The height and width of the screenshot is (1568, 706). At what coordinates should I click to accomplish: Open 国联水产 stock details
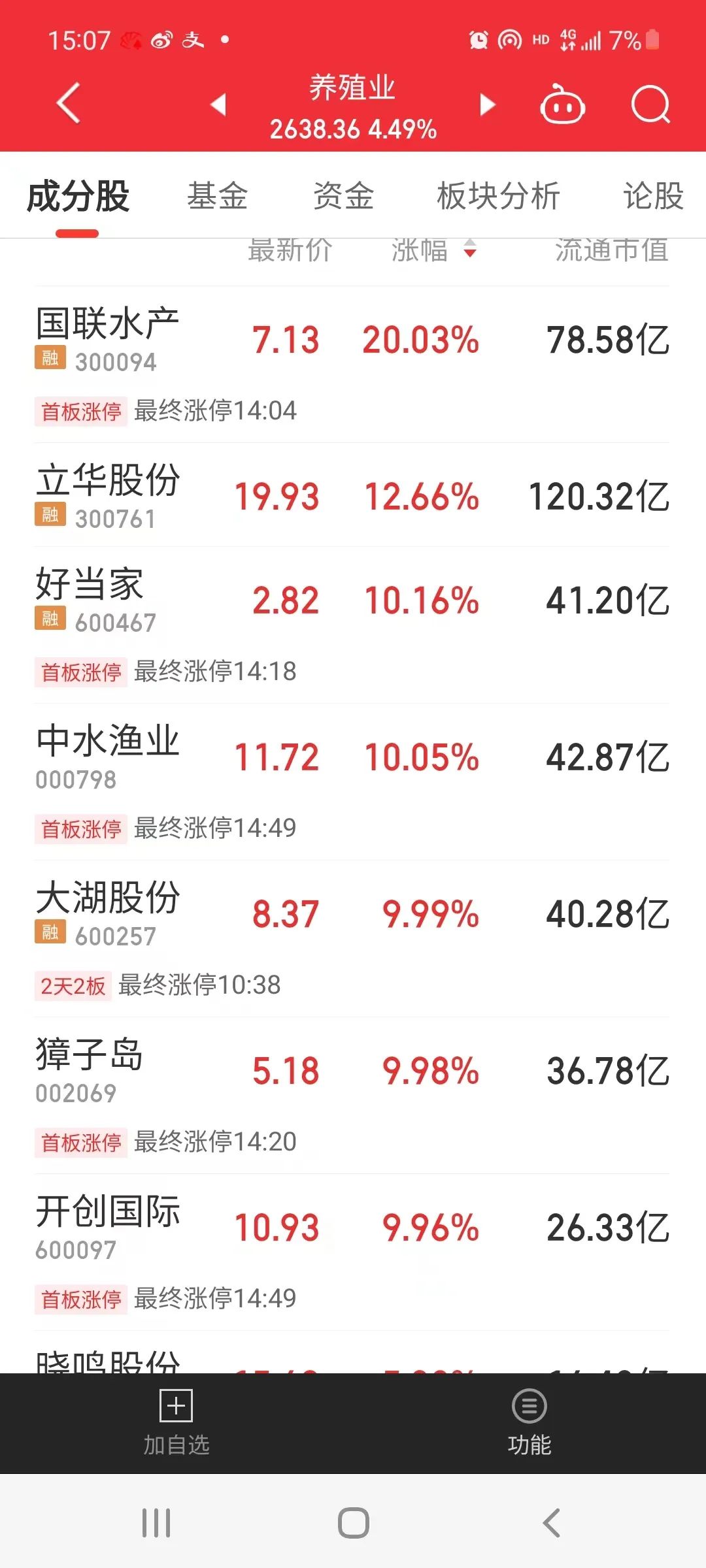tap(352, 365)
